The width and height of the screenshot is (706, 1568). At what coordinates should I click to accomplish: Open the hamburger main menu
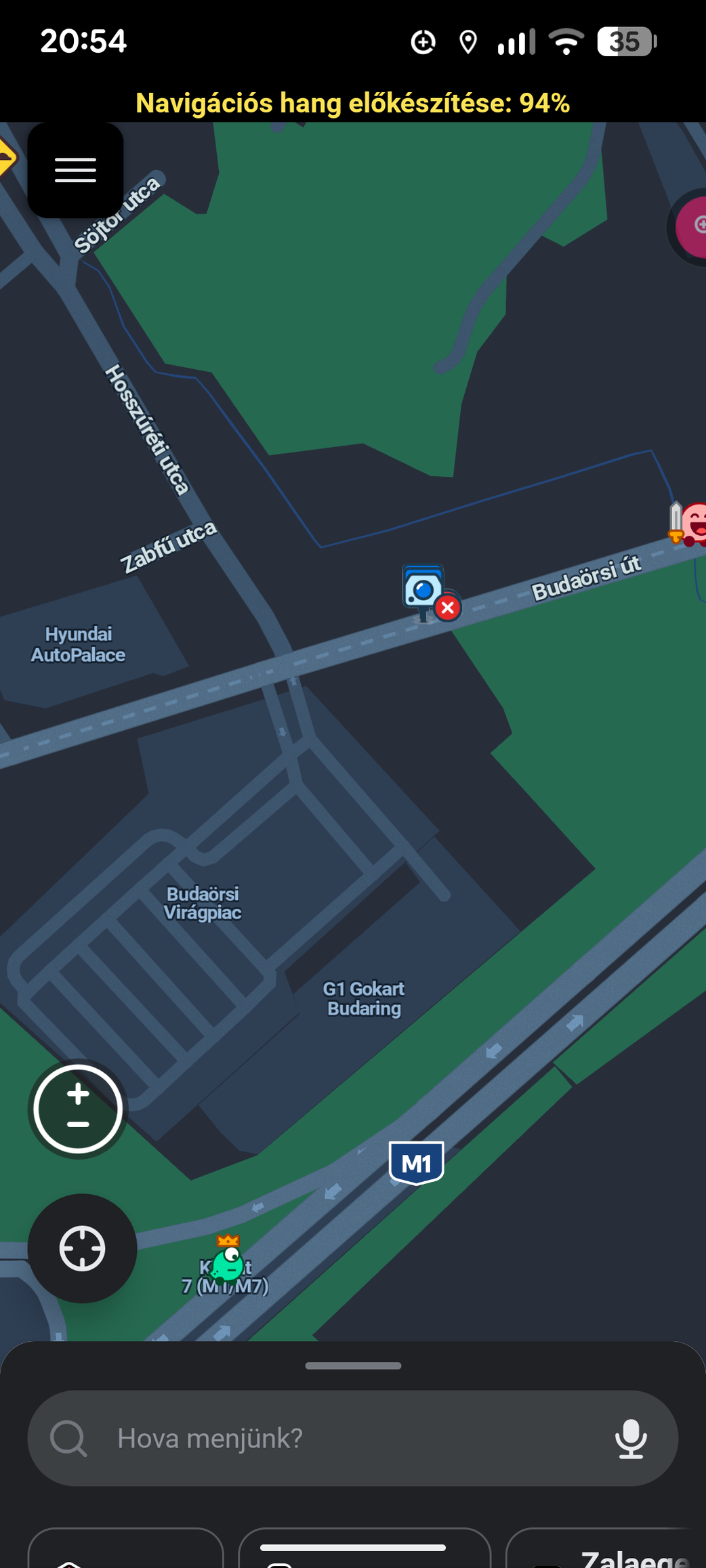pyautogui.click(x=75, y=170)
